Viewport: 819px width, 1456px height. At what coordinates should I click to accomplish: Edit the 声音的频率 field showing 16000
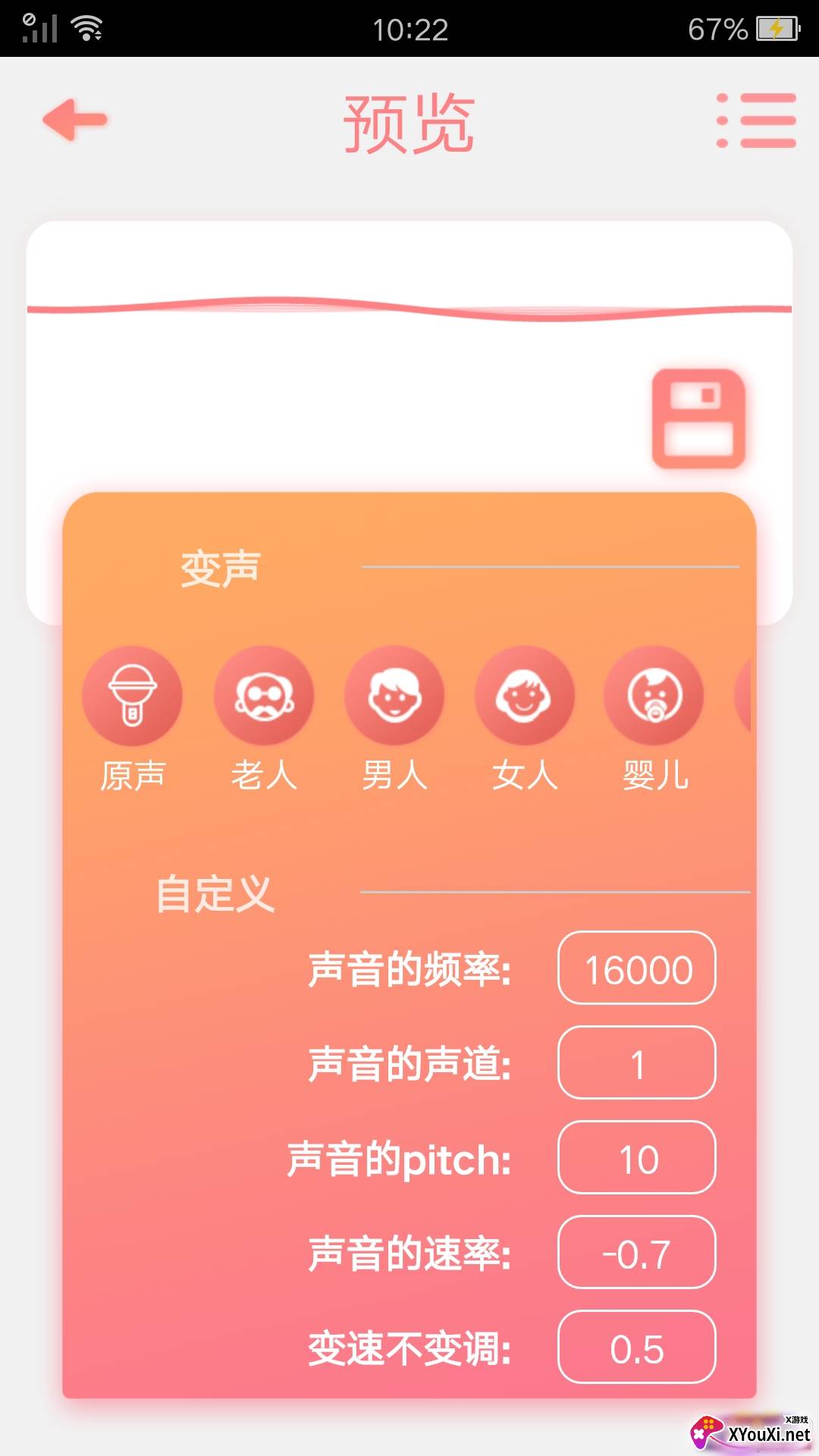[x=637, y=968]
